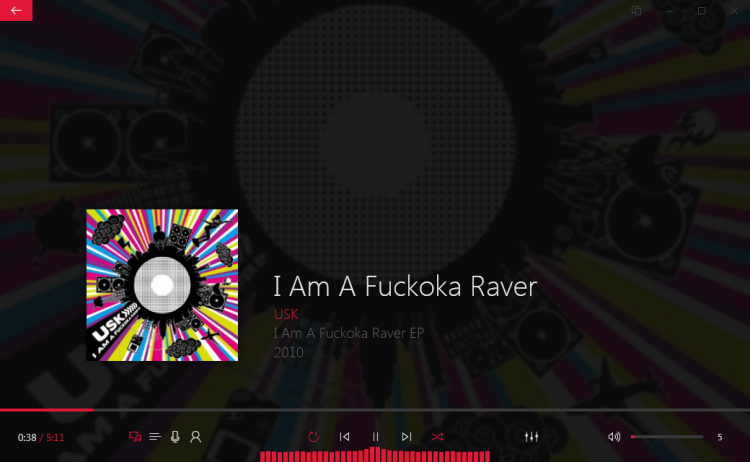The height and width of the screenshot is (462, 750).
Task: Tap the song progress bar
Action: (375, 410)
